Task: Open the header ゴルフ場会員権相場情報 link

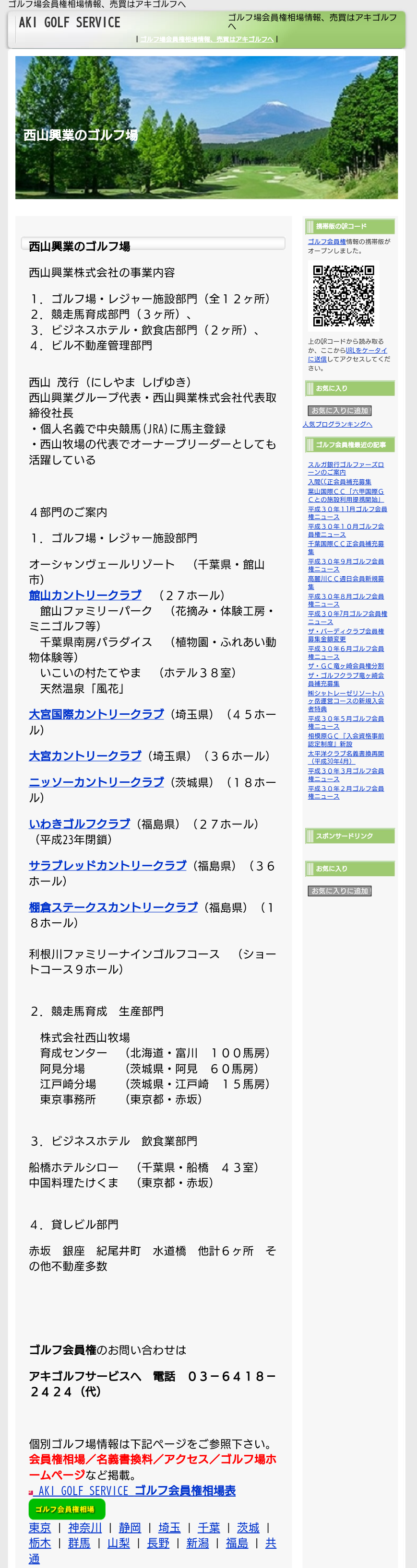Action: (207, 39)
